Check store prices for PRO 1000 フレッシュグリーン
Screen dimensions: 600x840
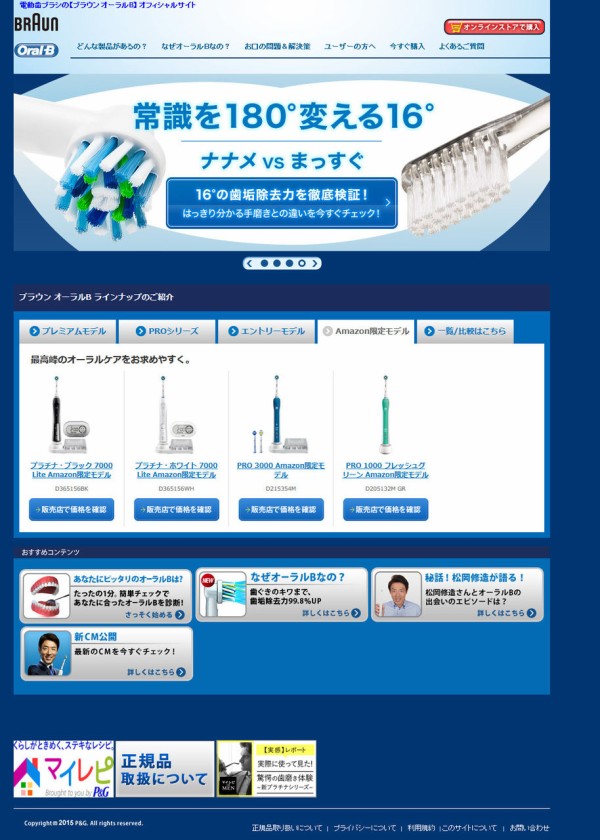point(386,510)
